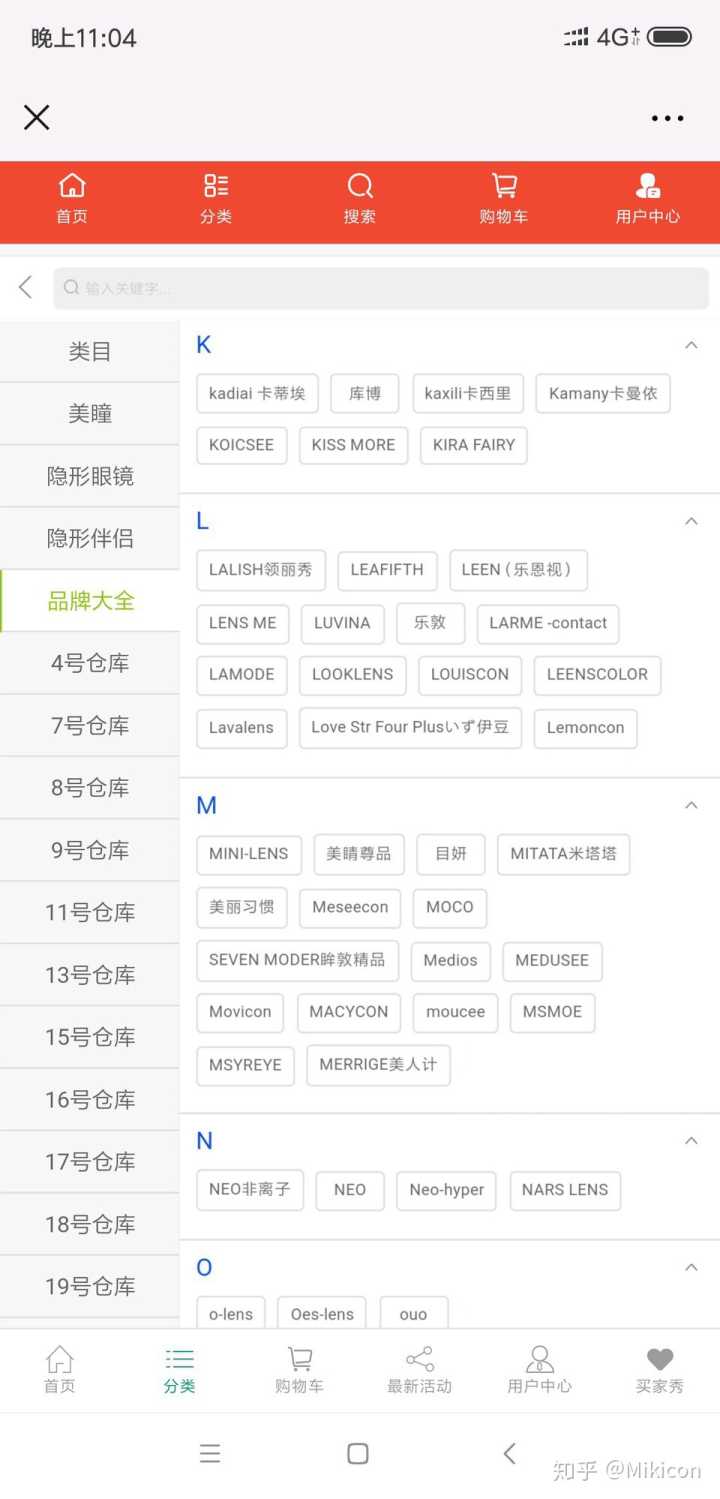Choose the KISS MORE brand

pos(353,445)
